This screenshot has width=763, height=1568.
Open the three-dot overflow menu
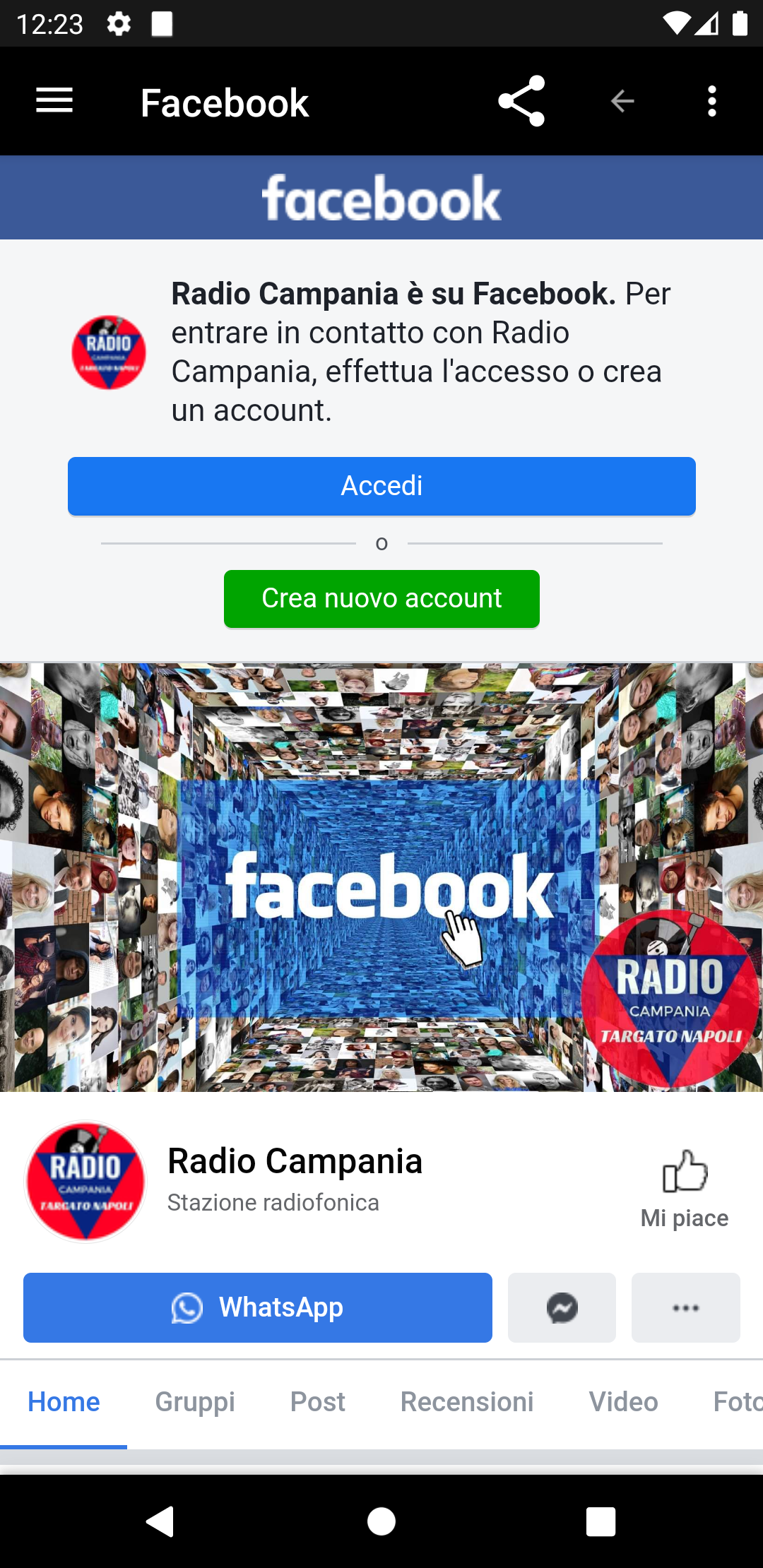point(712,101)
